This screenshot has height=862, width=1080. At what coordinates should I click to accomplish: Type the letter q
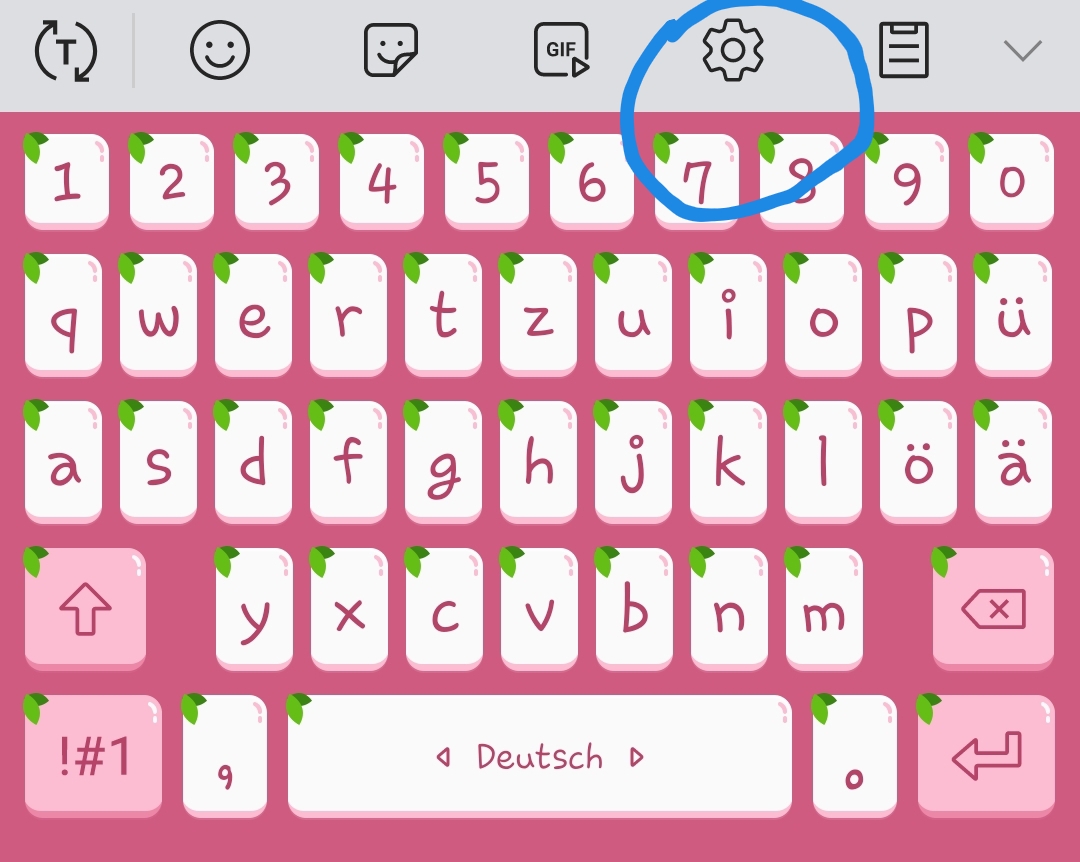coord(65,315)
